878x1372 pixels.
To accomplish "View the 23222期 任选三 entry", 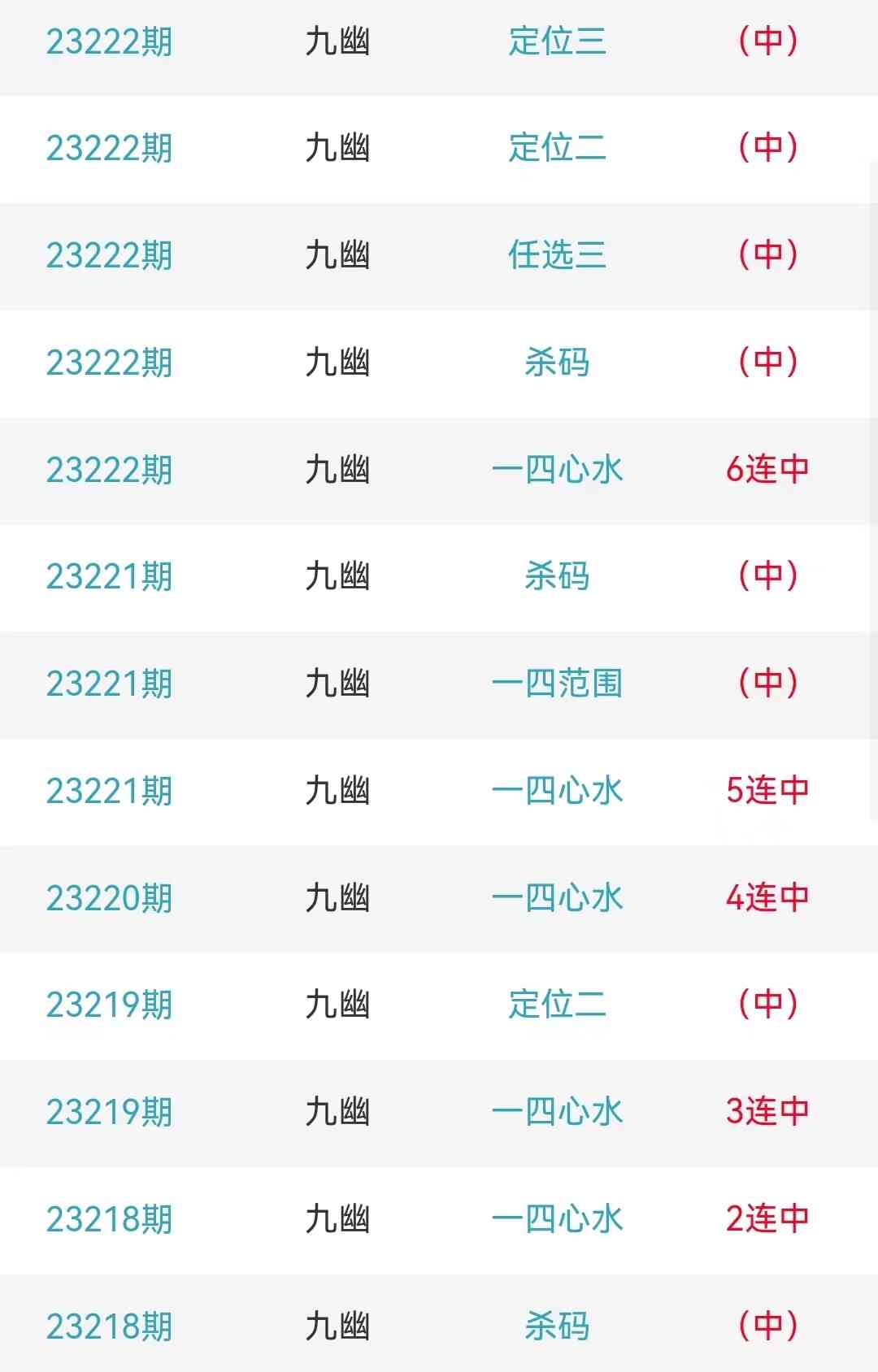I will point(557,255).
